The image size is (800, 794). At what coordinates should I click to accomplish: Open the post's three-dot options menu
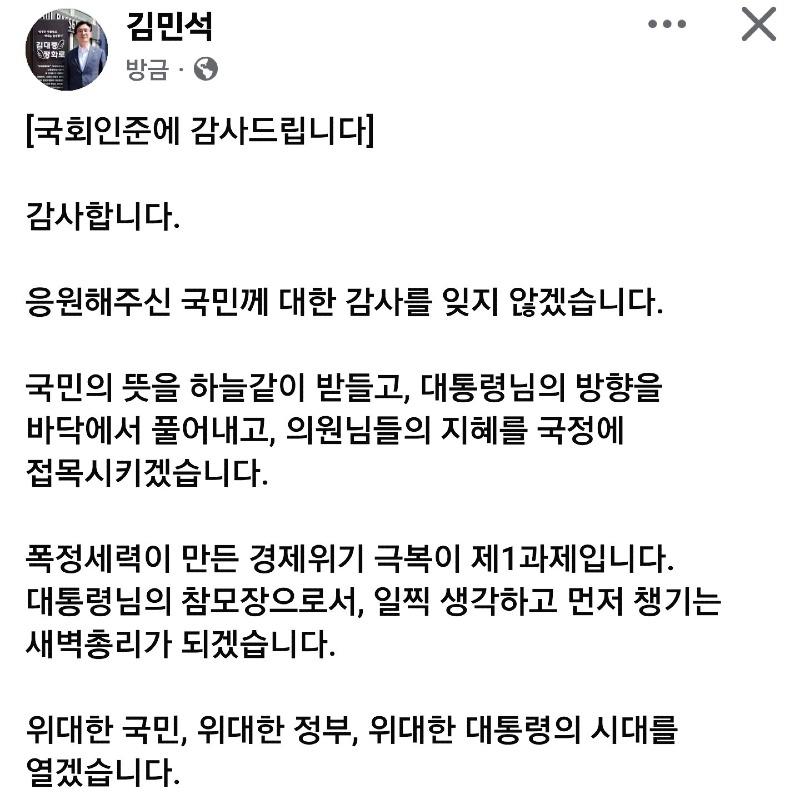tap(667, 24)
